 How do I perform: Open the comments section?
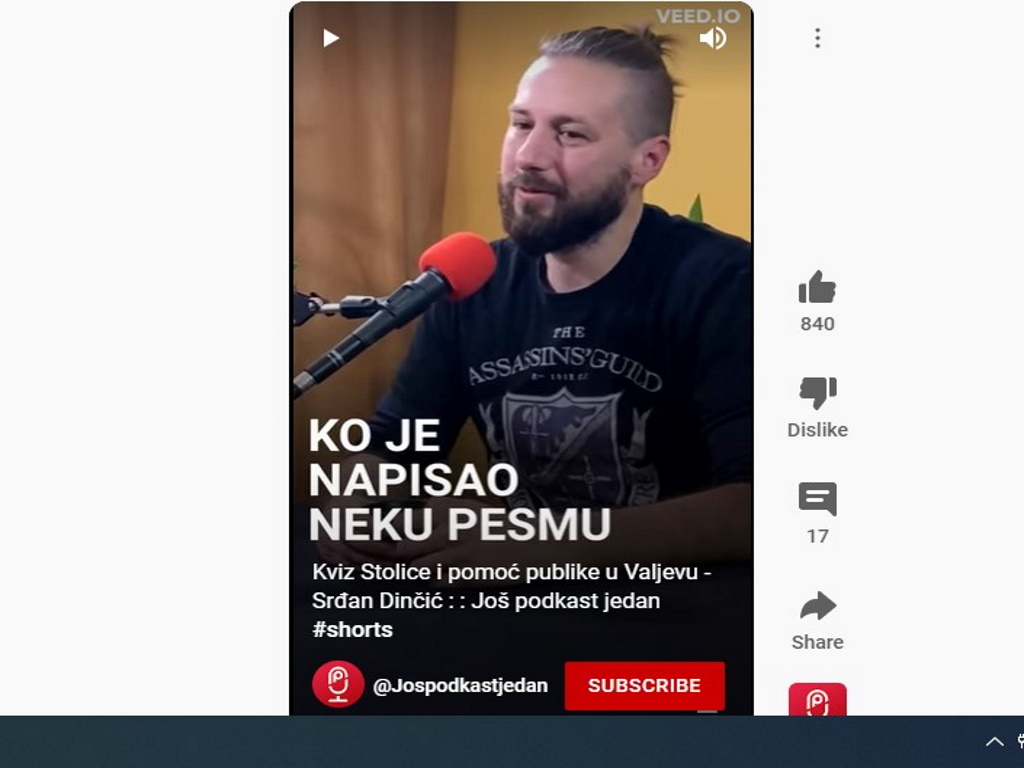coord(817,499)
